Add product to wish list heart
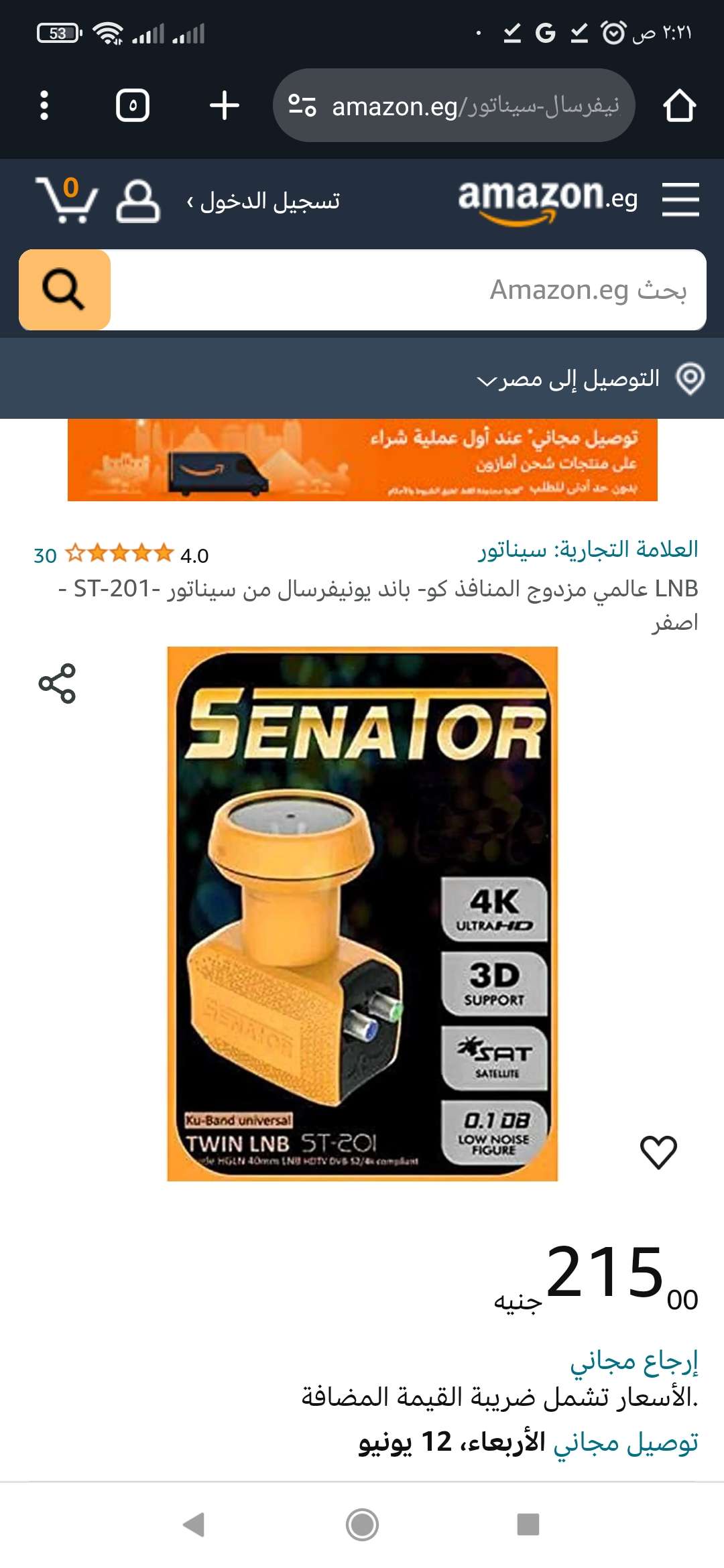Viewport: 724px width, 1568px height. (658, 1152)
